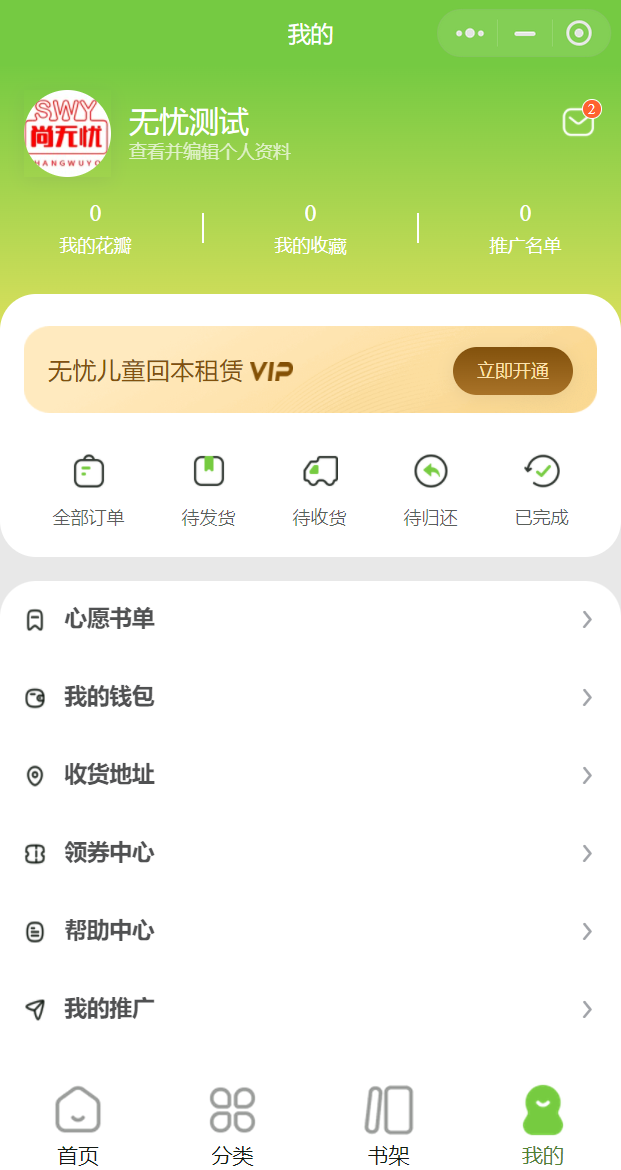The width and height of the screenshot is (621, 1170).
Task: Tap the 立即开通 VIP button
Action: tap(512, 371)
